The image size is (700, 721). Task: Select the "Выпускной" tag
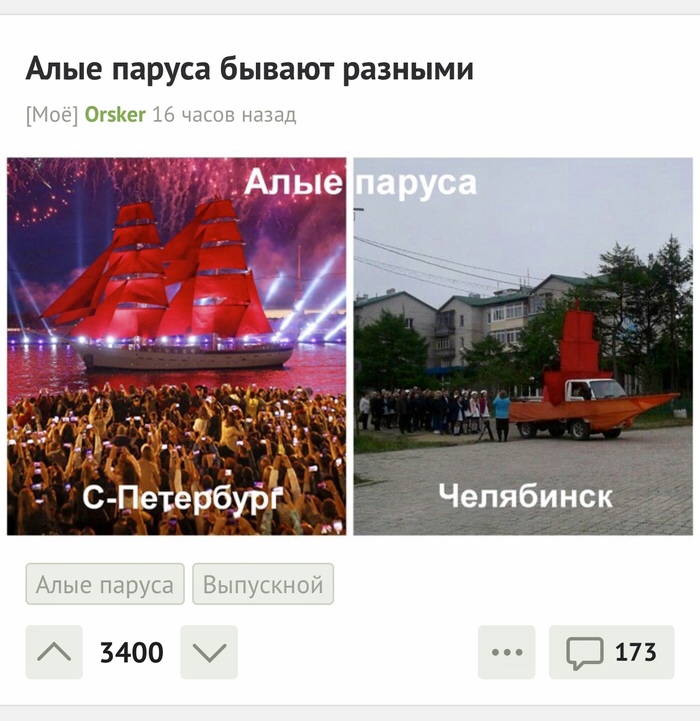click(263, 585)
